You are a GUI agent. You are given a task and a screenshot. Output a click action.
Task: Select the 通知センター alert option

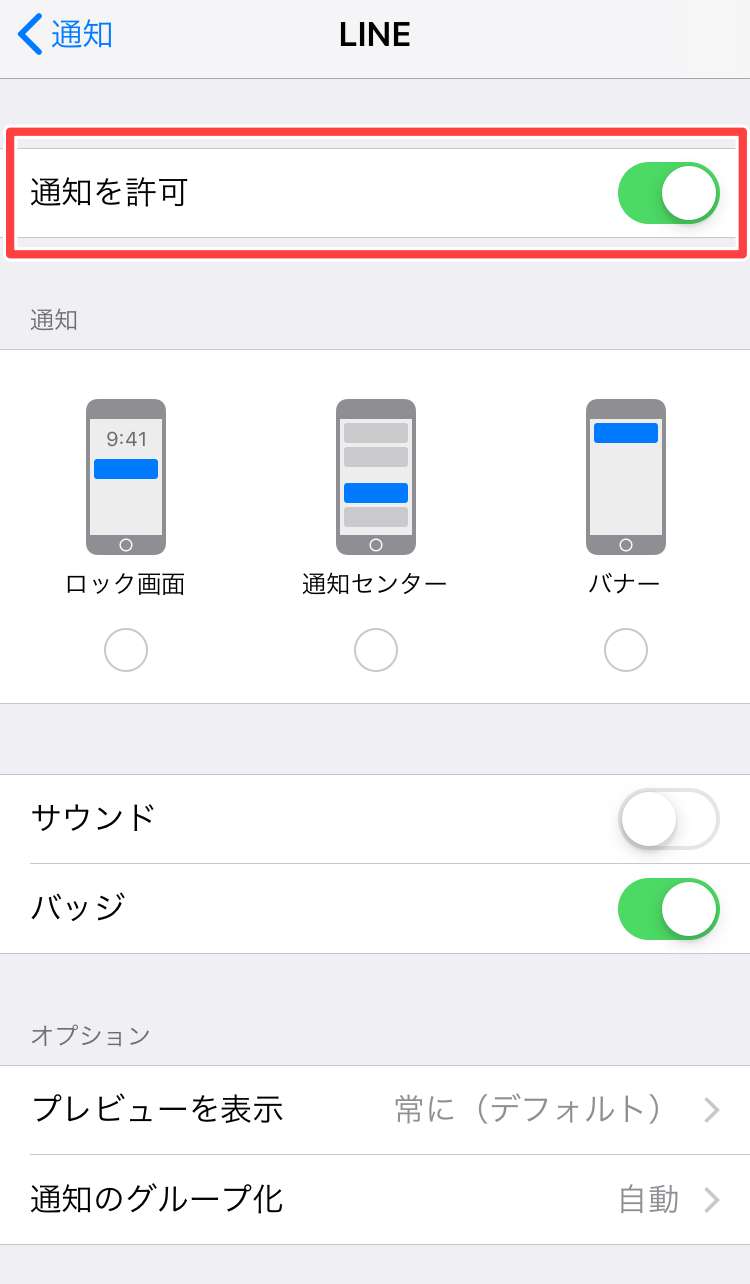tap(376, 651)
